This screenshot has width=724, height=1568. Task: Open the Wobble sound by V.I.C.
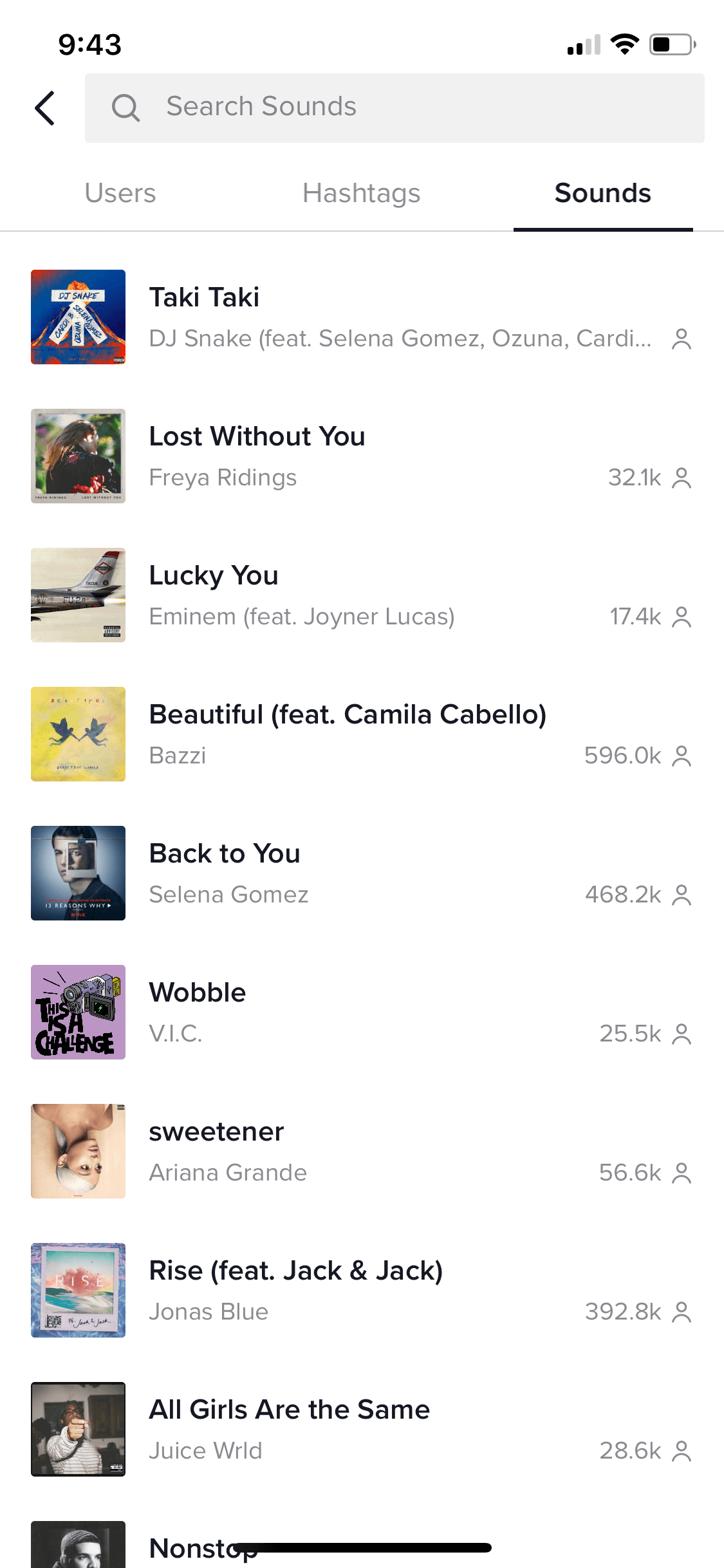point(362,1012)
